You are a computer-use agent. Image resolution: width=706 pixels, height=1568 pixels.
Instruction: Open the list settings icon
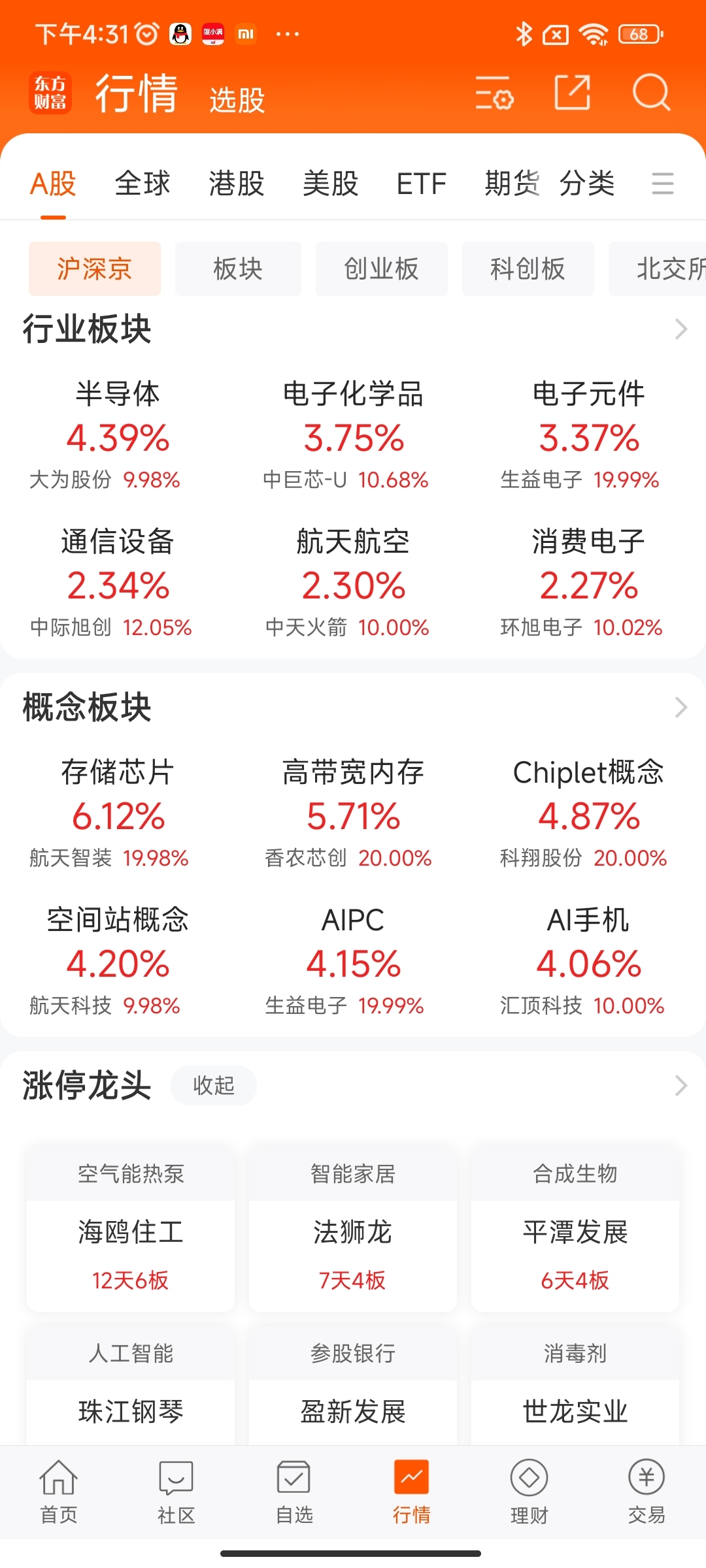point(494,92)
